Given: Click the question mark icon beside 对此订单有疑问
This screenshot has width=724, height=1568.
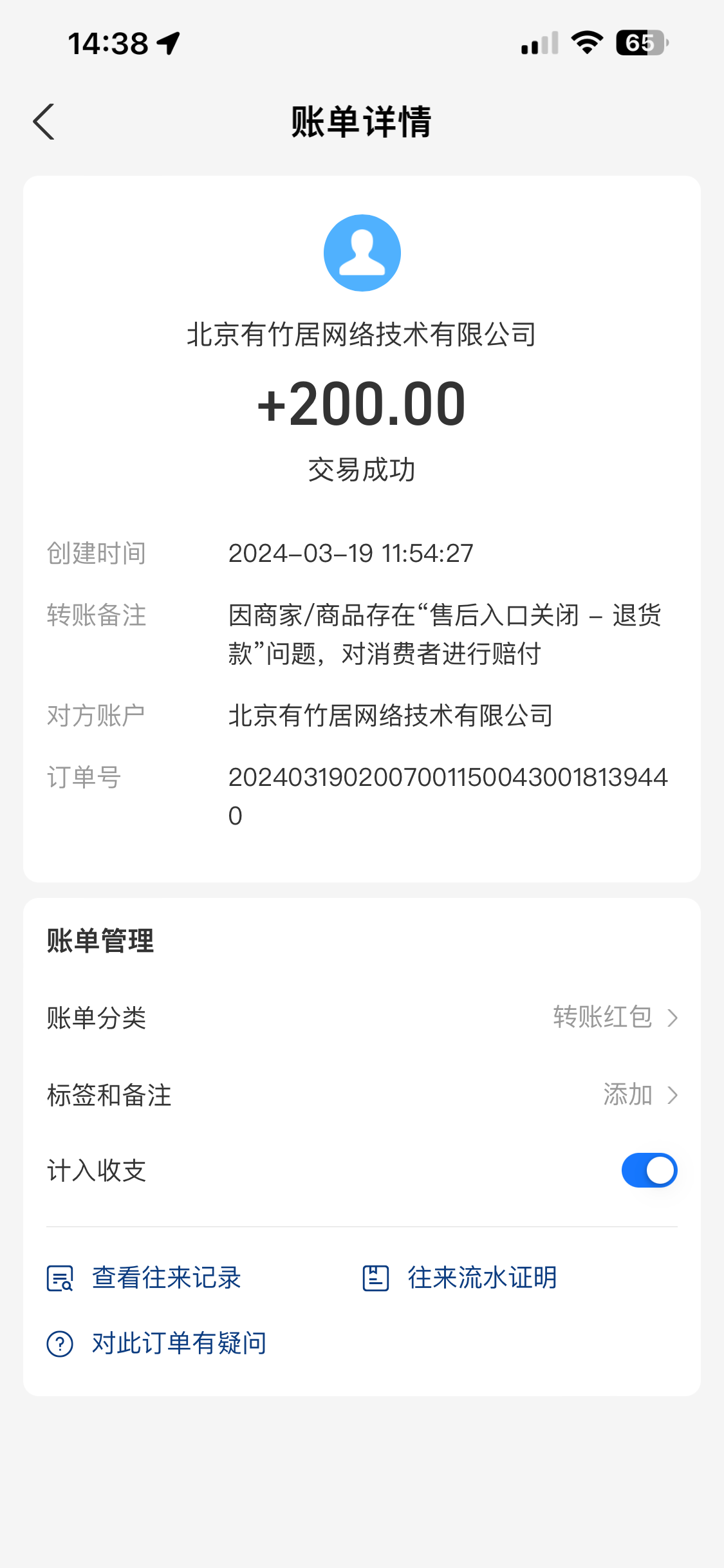Looking at the screenshot, I should pyautogui.click(x=59, y=1343).
